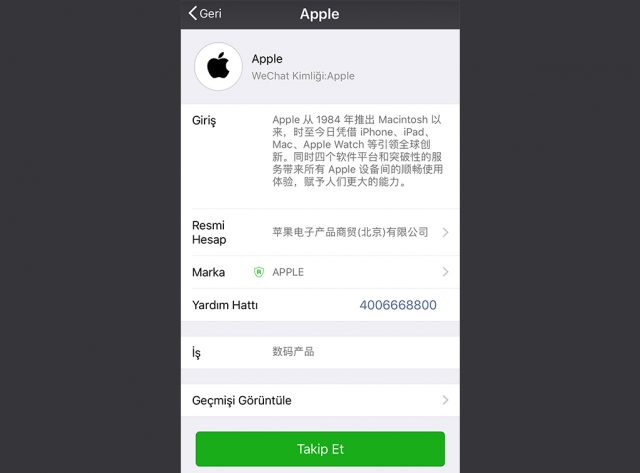Go back with the Geri button
Viewport: 640px width, 473px height.
coord(205,14)
